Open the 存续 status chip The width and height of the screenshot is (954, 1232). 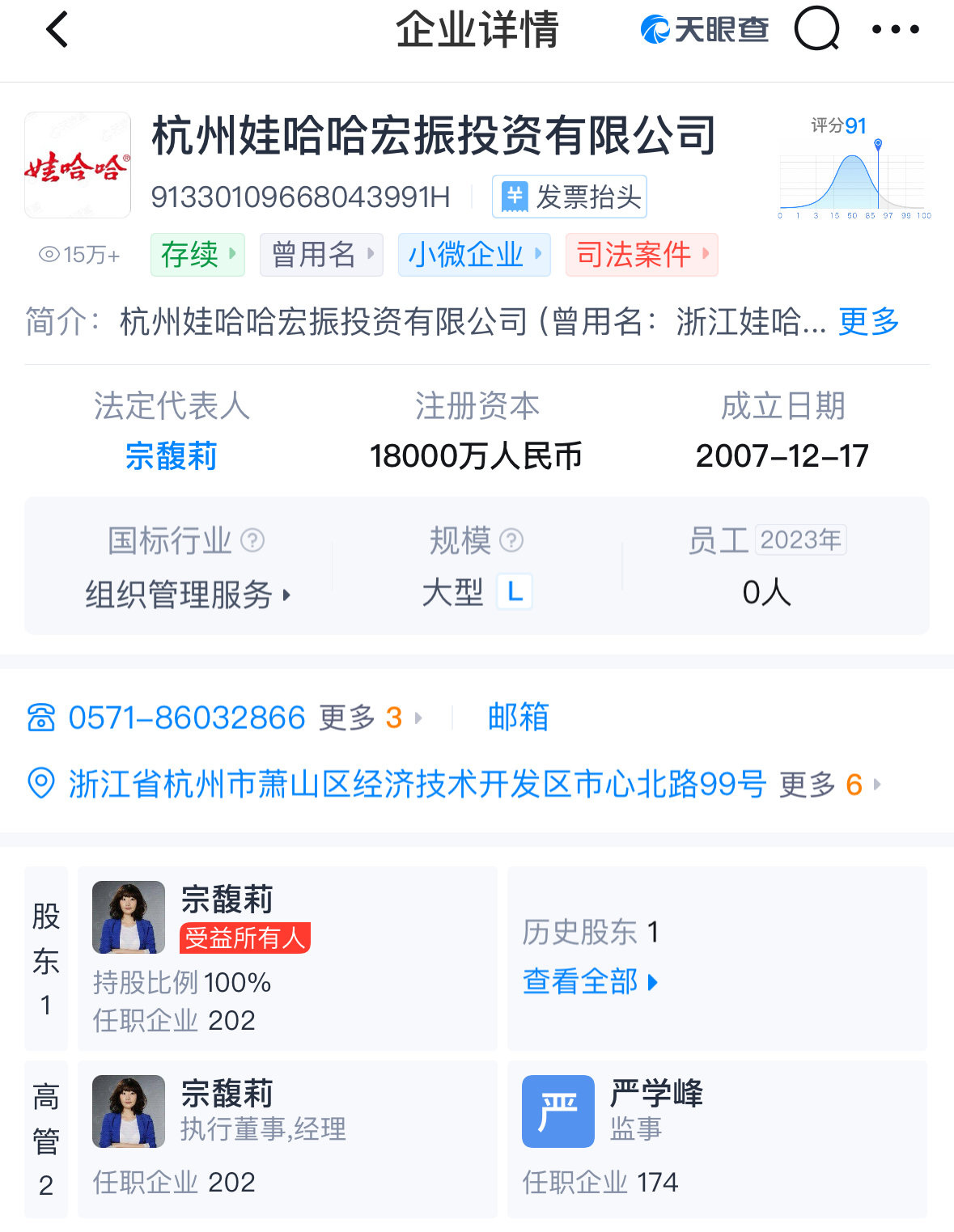197,255
